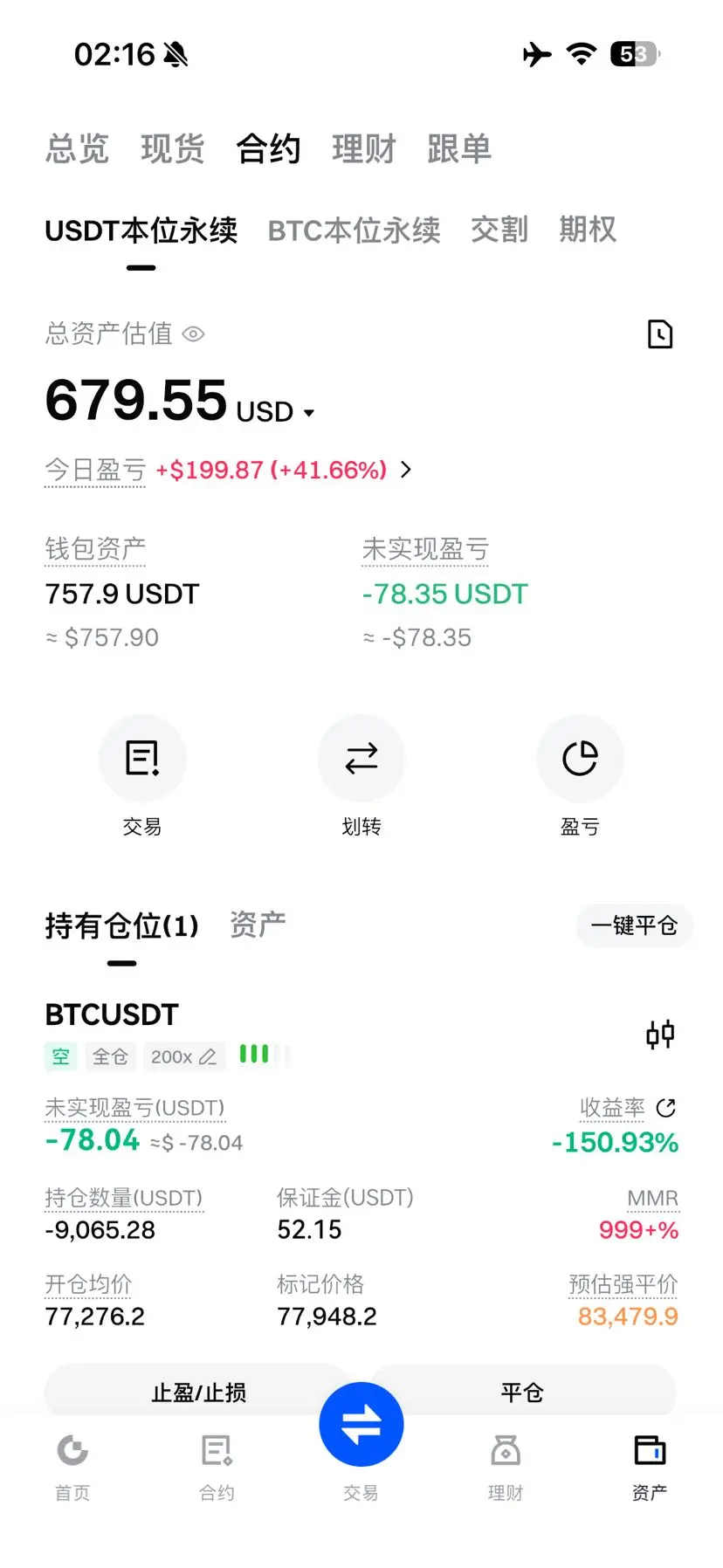723x1568 pixels.
Task: Open the 理财 top tab
Action: [363, 149]
